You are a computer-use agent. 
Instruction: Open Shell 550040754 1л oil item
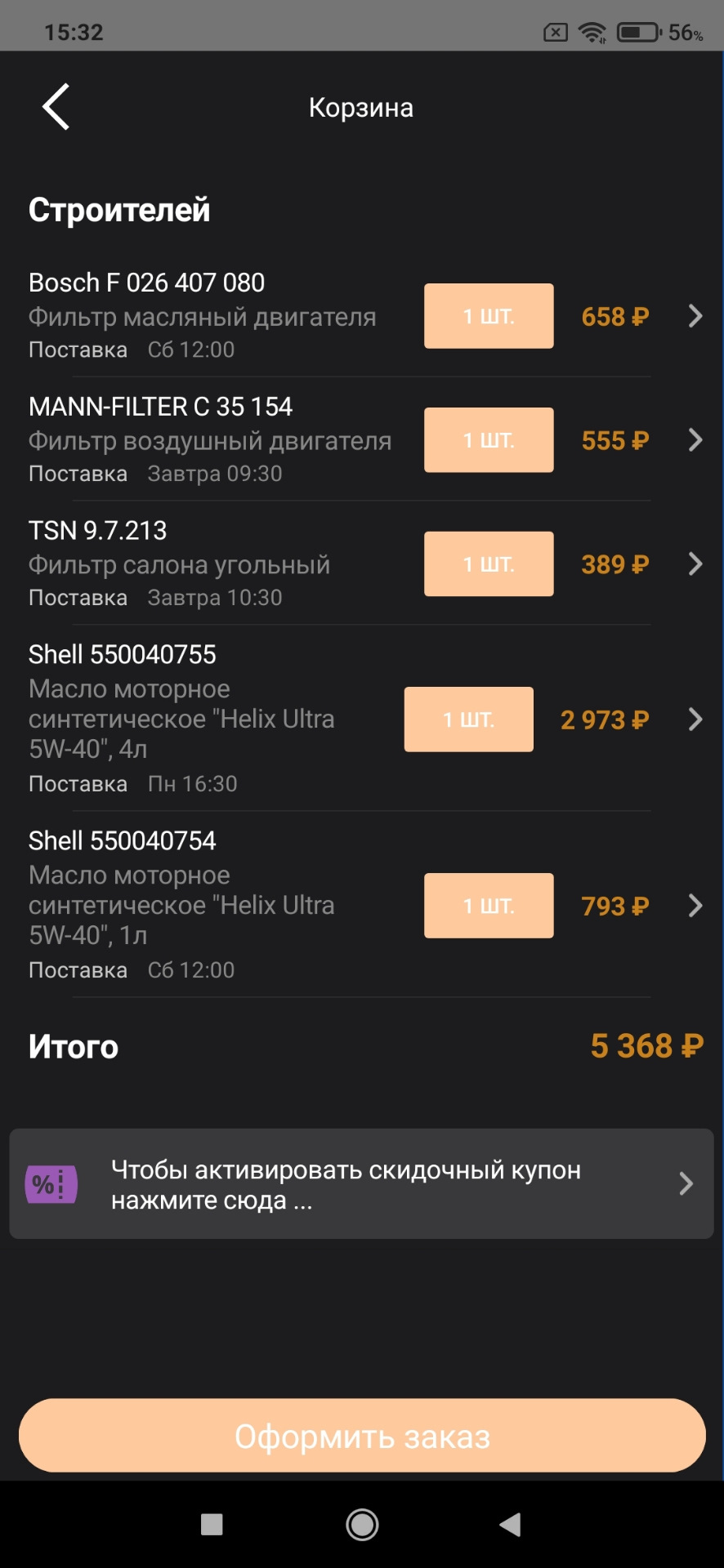(695, 906)
